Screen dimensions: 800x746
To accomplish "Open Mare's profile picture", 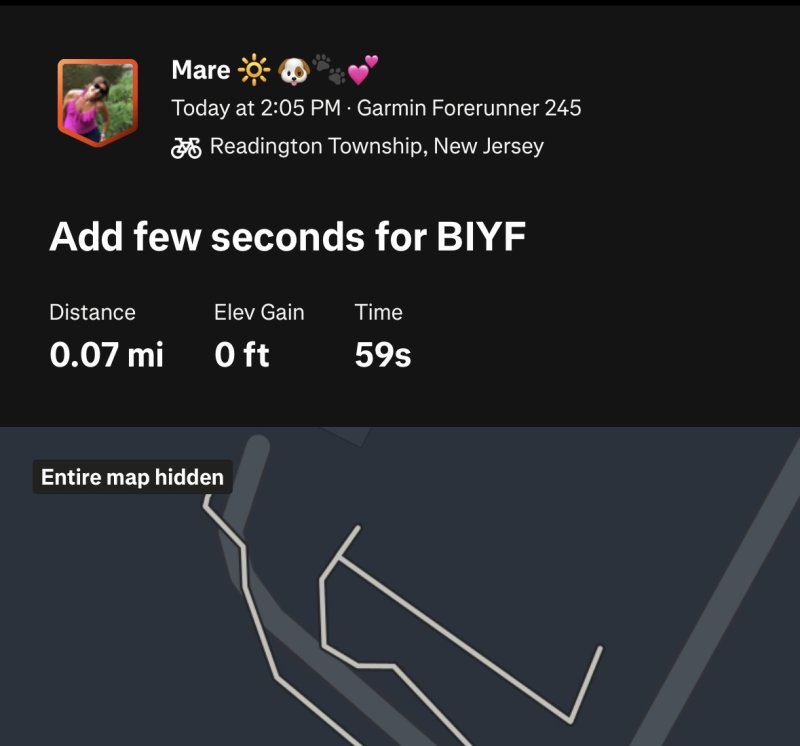I will pyautogui.click(x=97, y=103).
